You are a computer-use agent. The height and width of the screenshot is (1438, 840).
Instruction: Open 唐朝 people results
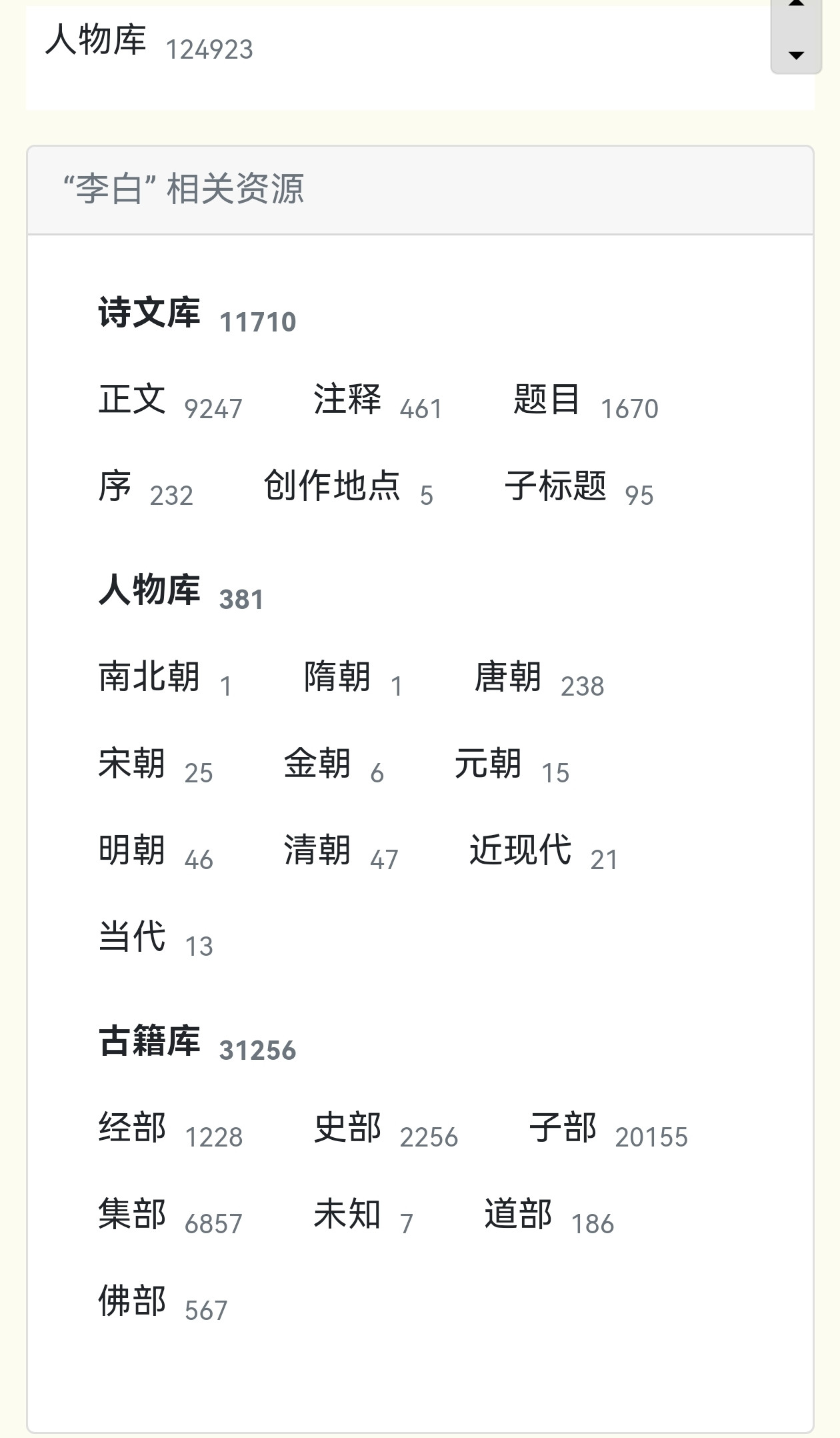(507, 678)
